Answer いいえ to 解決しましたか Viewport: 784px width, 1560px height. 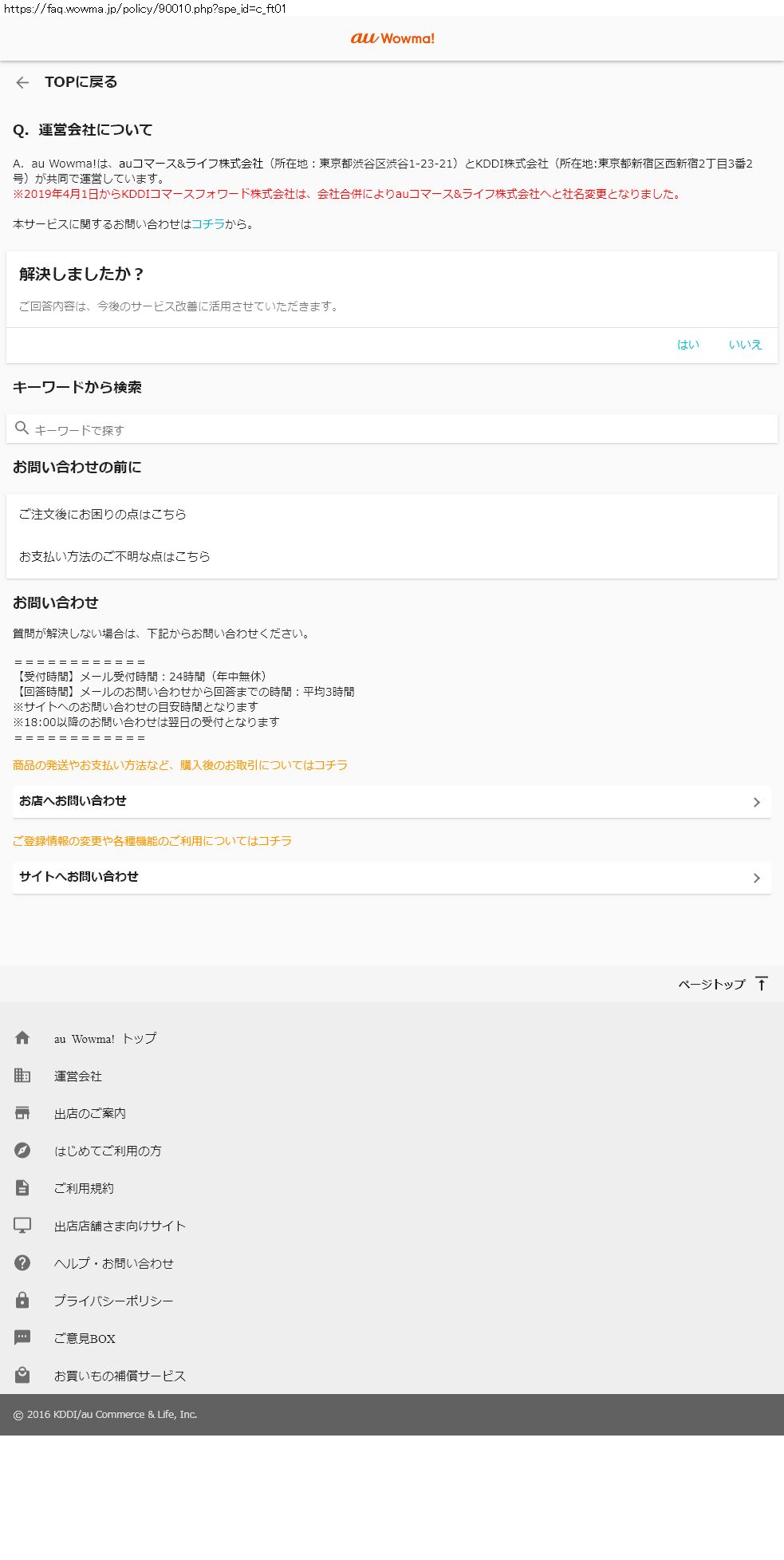745,345
